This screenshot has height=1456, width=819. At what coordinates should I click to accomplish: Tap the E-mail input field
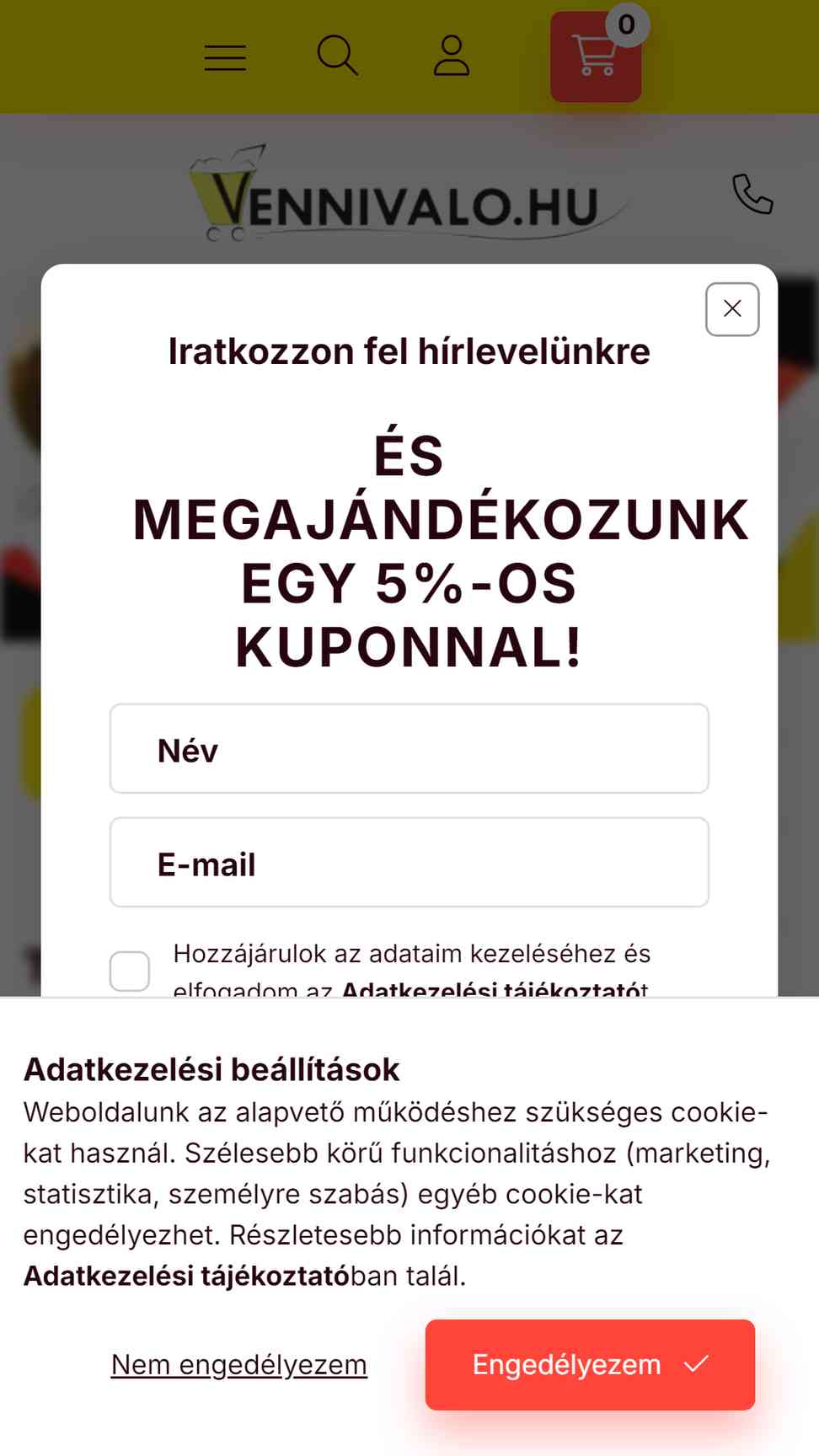pos(409,863)
